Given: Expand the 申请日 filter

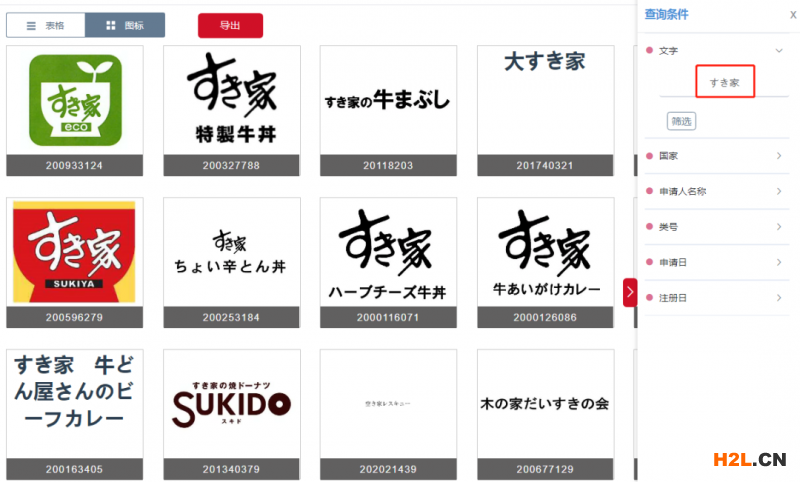Looking at the screenshot, I should 779,262.
